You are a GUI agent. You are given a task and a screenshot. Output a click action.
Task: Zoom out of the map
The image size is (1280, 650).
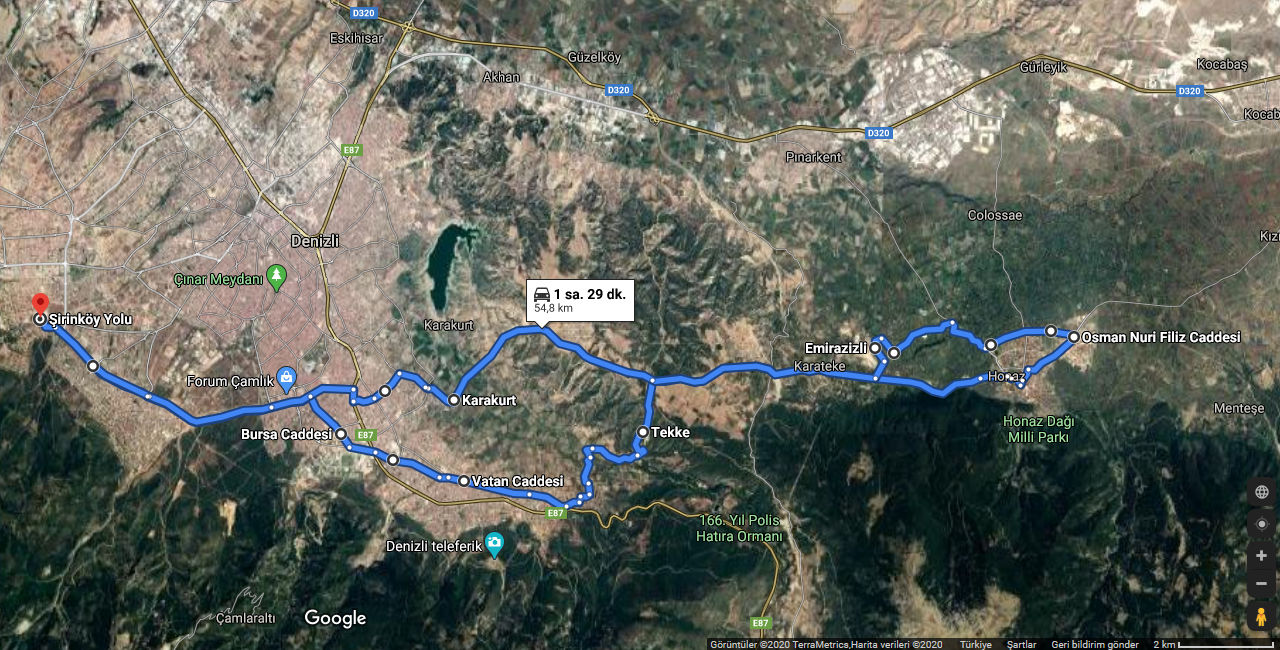tap(1261, 583)
